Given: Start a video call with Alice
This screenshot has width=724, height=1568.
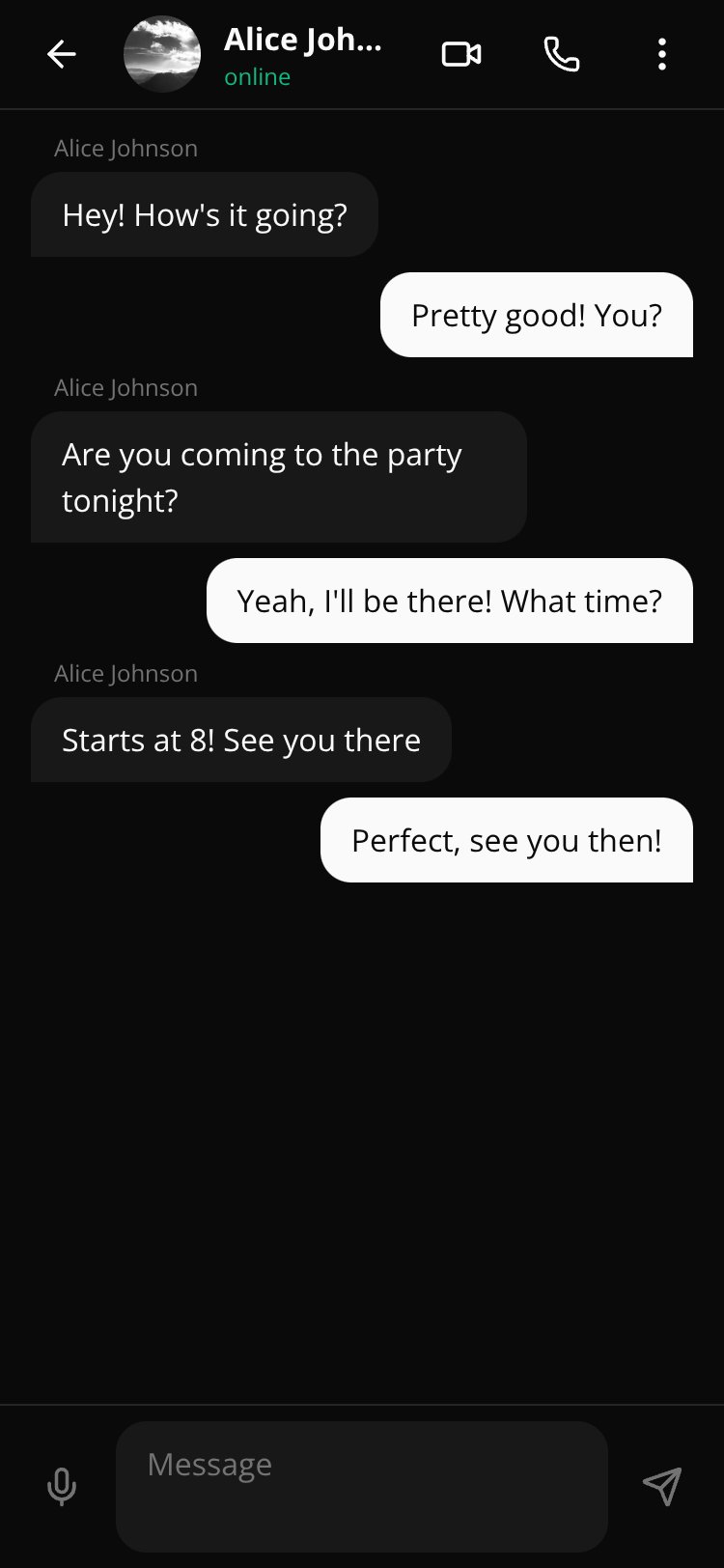Looking at the screenshot, I should tap(461, 54).
